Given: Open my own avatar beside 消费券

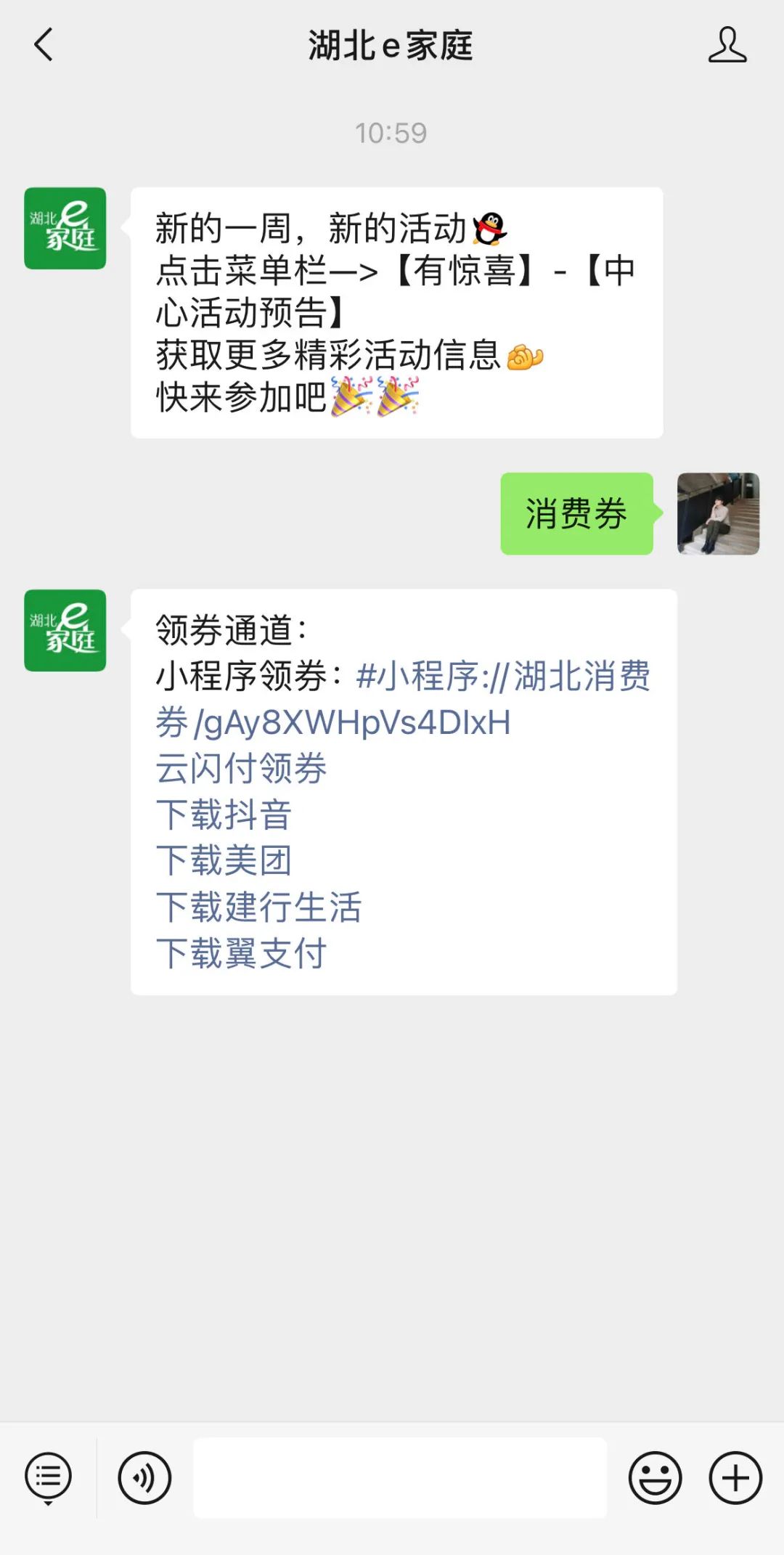Looking at the screenshot, I should click(x=718, y=514).
